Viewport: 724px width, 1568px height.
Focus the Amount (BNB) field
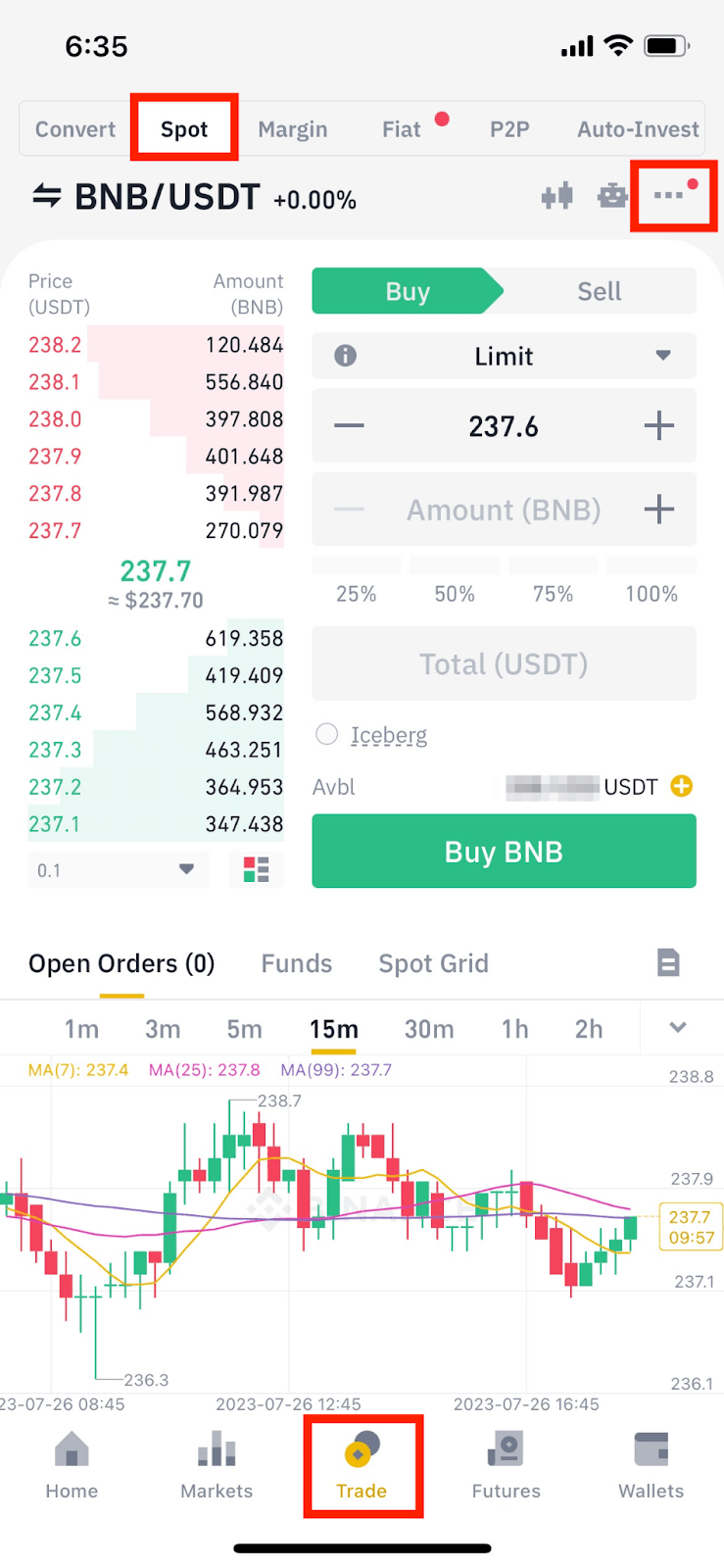click(504, 510)
